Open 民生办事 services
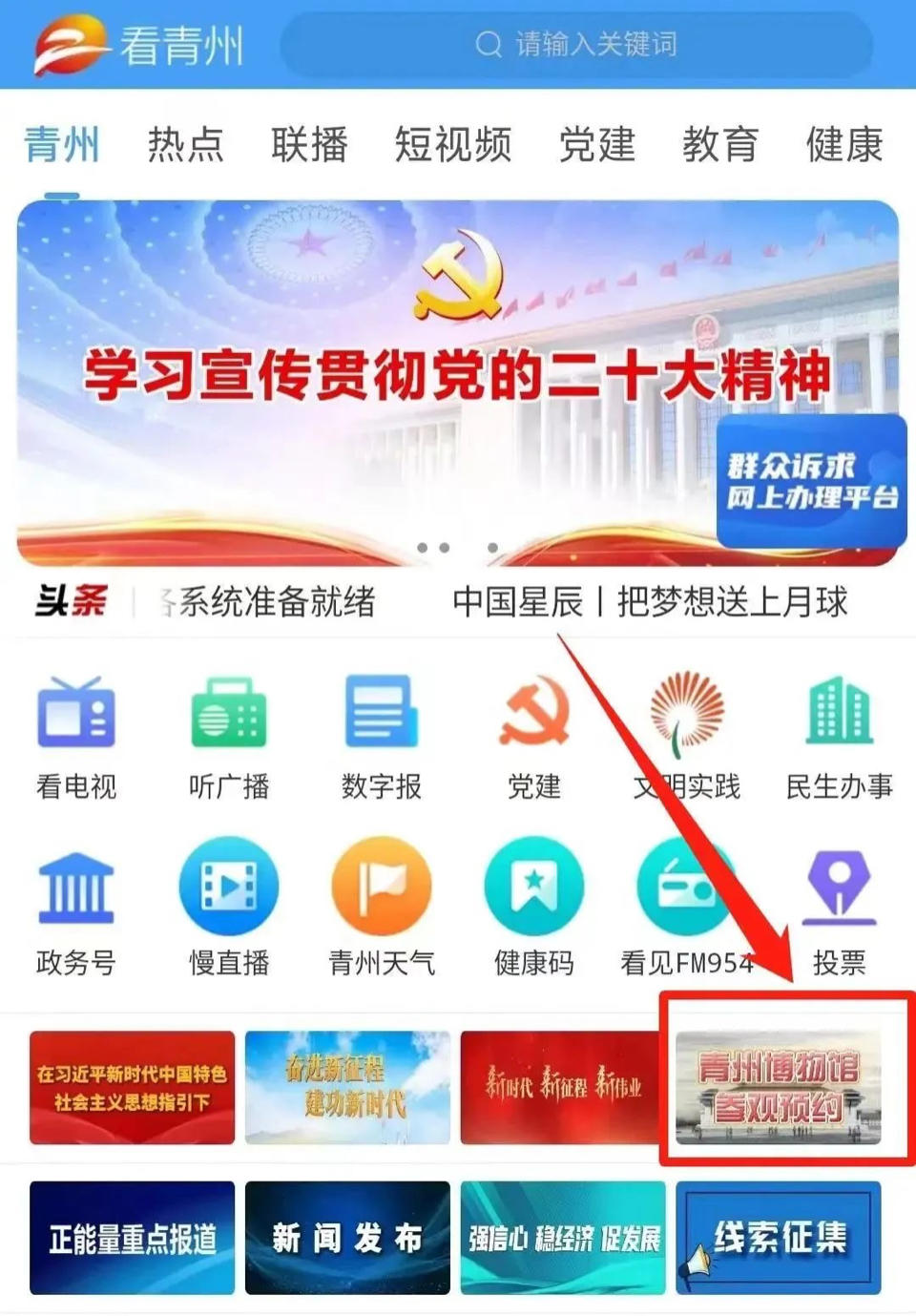 pos(839,735)
